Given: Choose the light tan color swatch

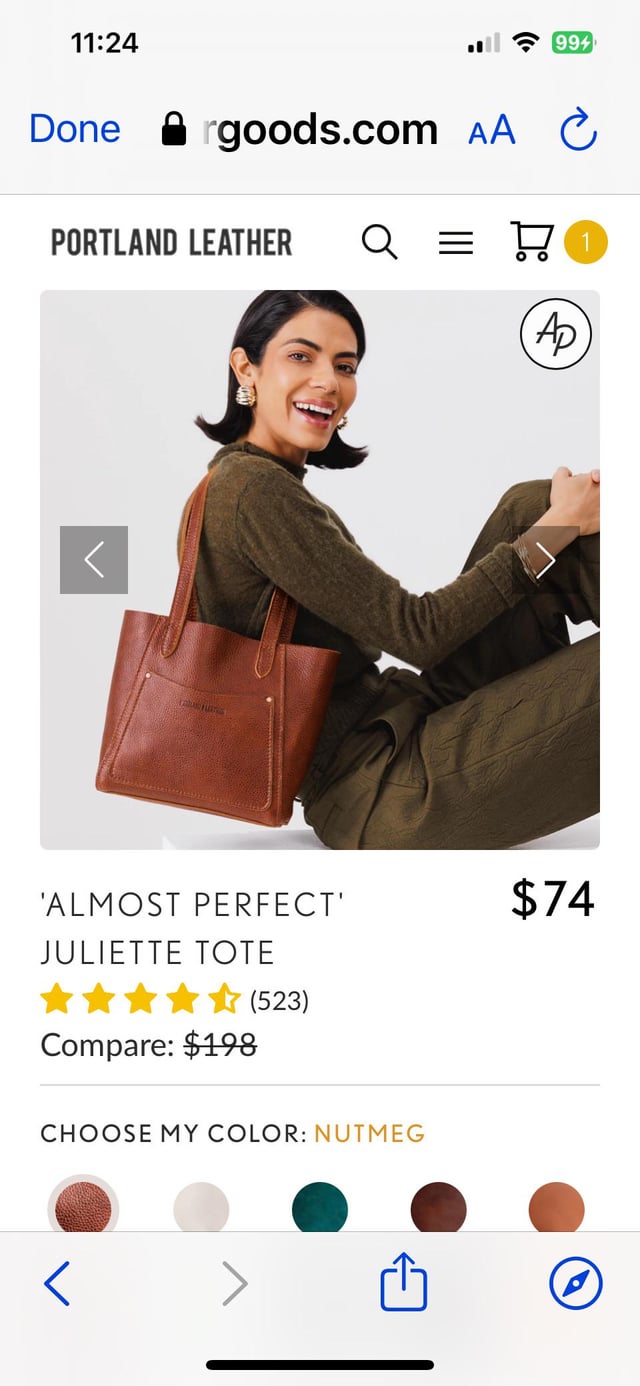Looking at the screenshot, I should pyautogui.click(x=556, y=1207).
